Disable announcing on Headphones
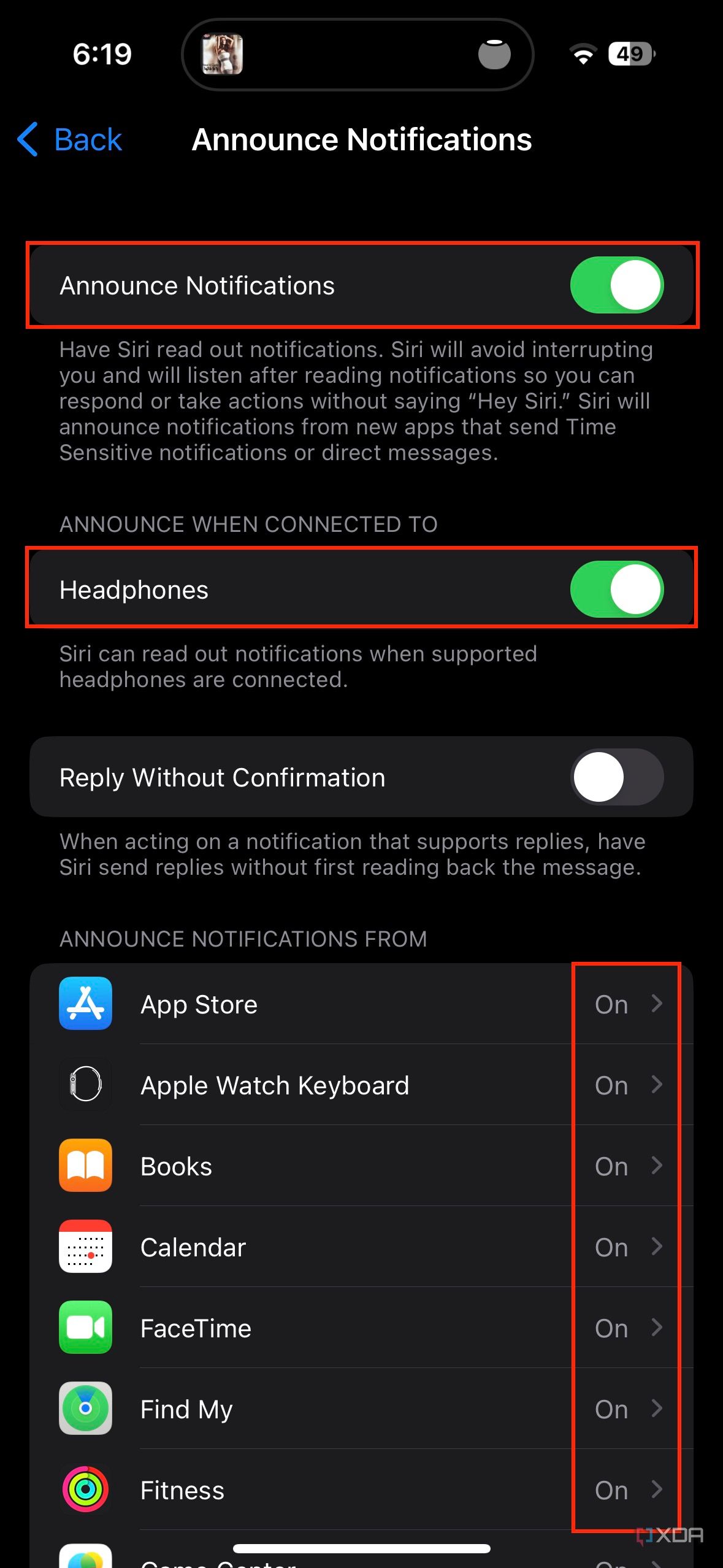This screenshot has height=1568, width=723. (616, 590)
